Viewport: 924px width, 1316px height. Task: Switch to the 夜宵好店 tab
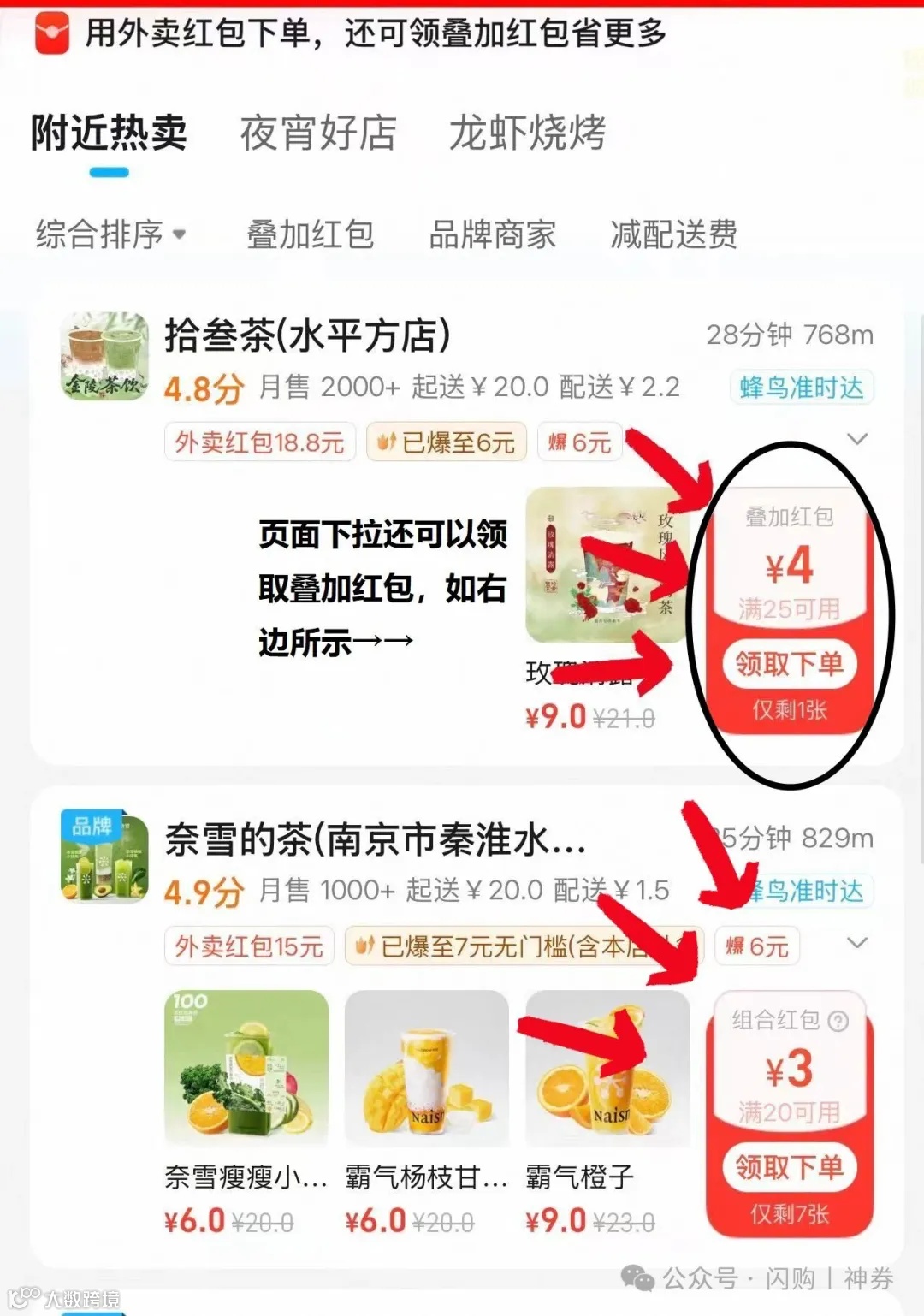tap(318, 134)
